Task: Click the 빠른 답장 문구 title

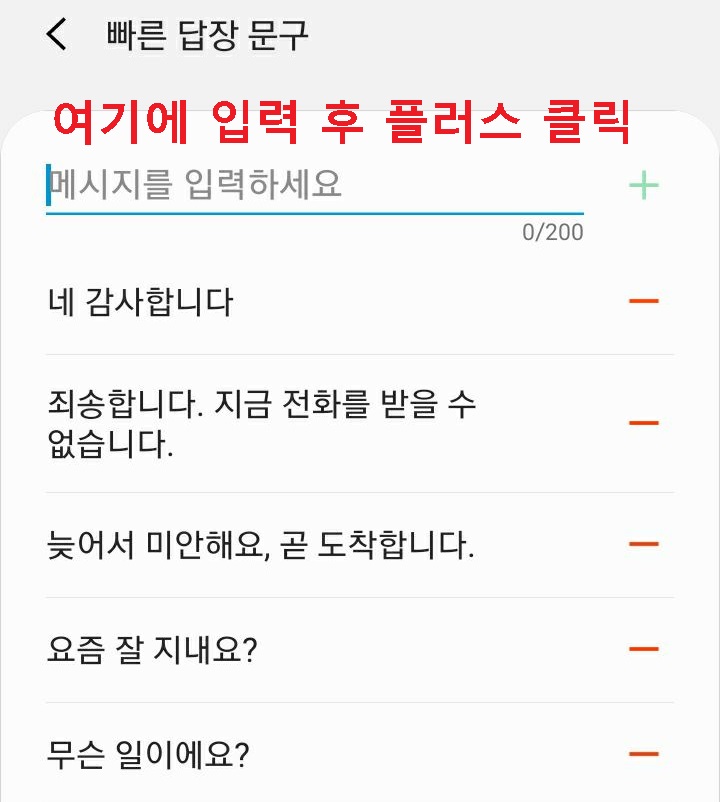Action: click(205, 35)
